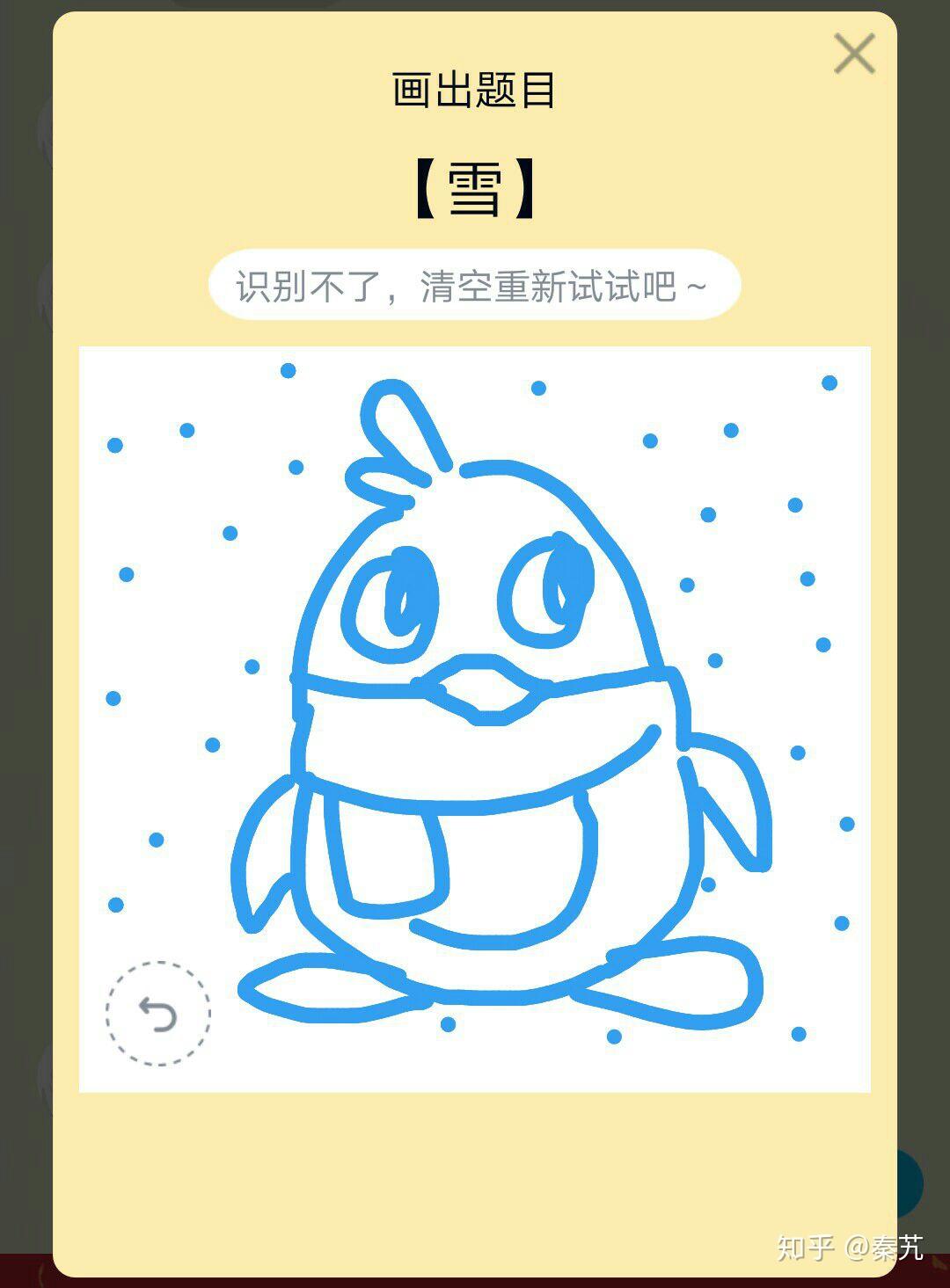Select the topic title 【雪】

click(x=475, y=189)
